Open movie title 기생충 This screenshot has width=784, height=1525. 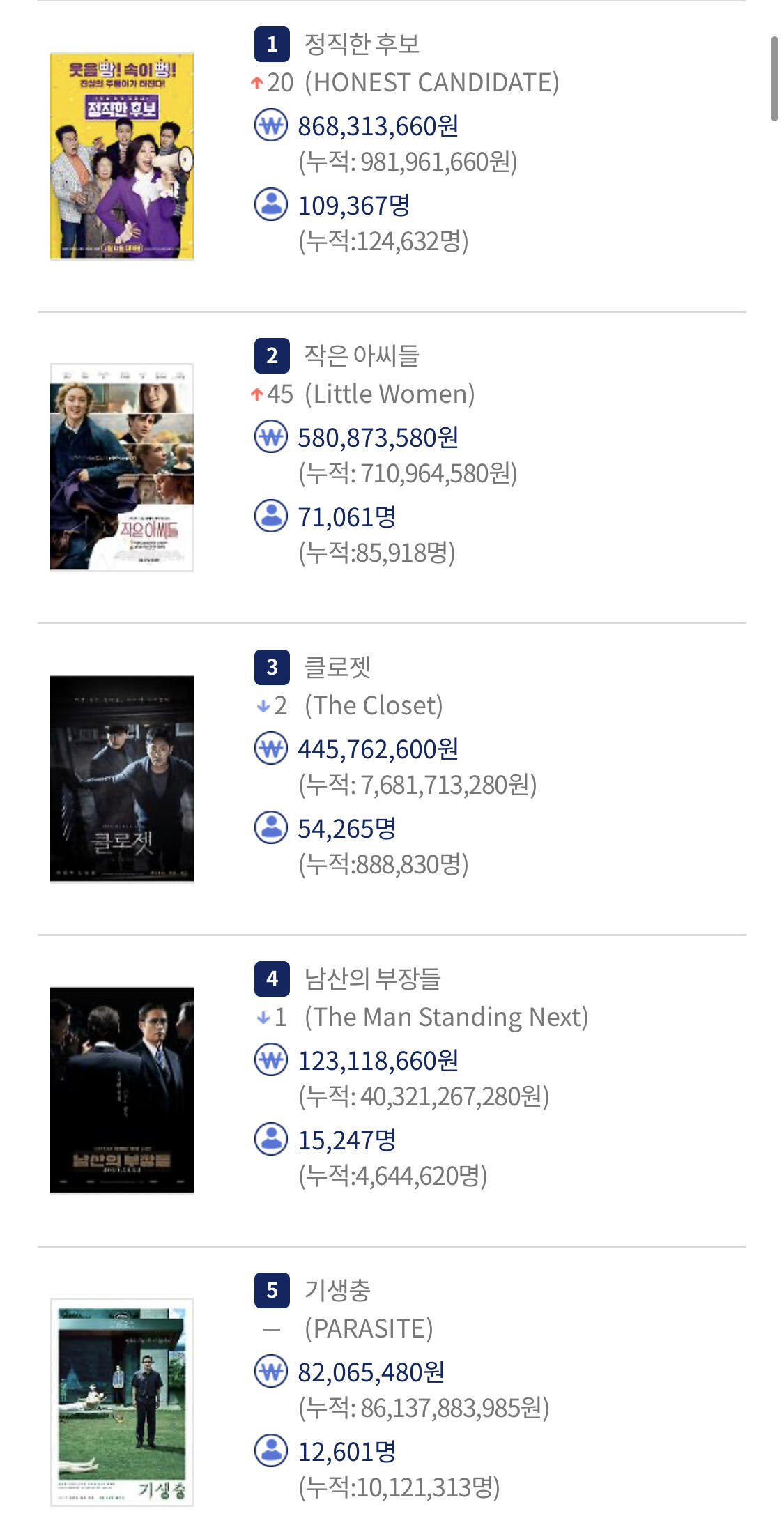[x=337, y=1290]
